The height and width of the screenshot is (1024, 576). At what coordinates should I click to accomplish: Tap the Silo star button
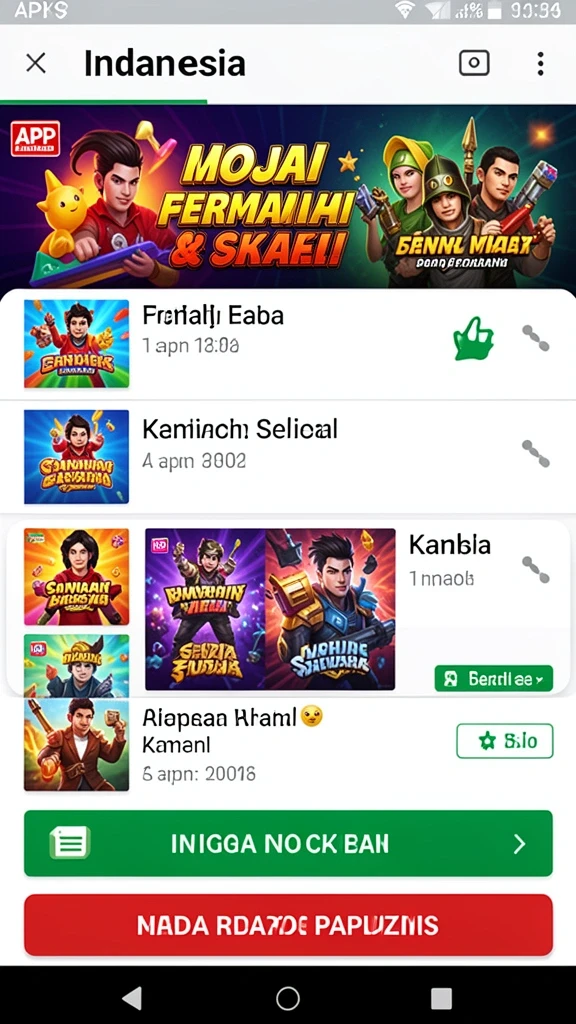[x=505, y=741]
